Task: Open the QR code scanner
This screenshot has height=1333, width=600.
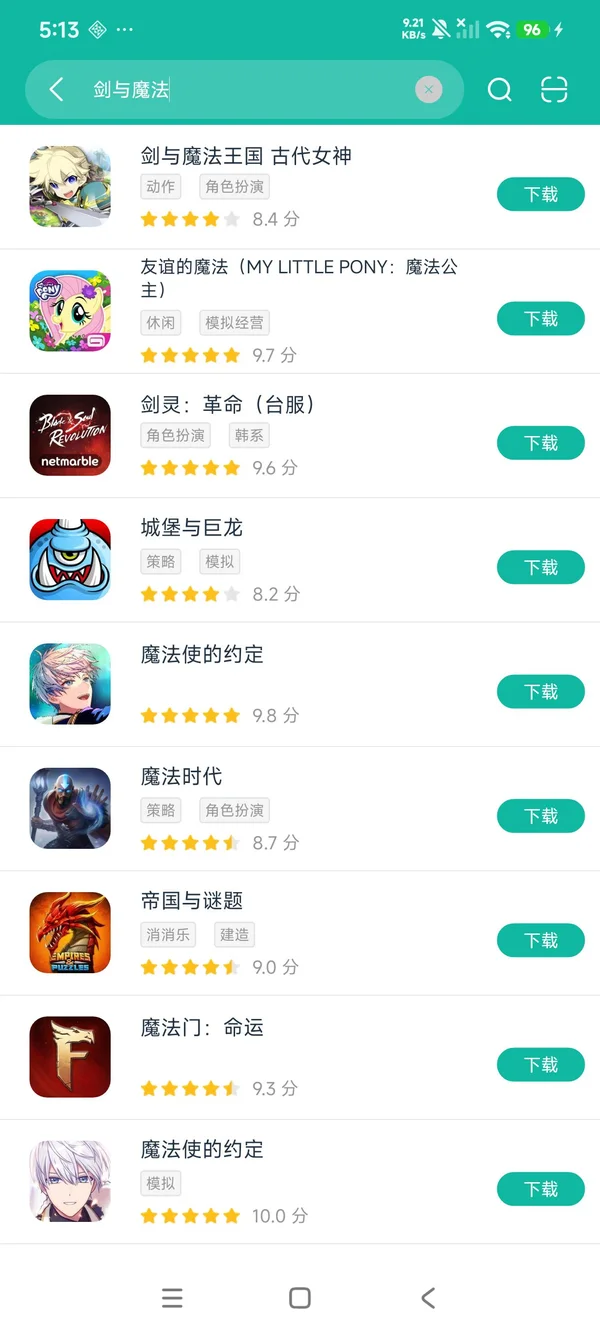Action: (x=554, y=90)
